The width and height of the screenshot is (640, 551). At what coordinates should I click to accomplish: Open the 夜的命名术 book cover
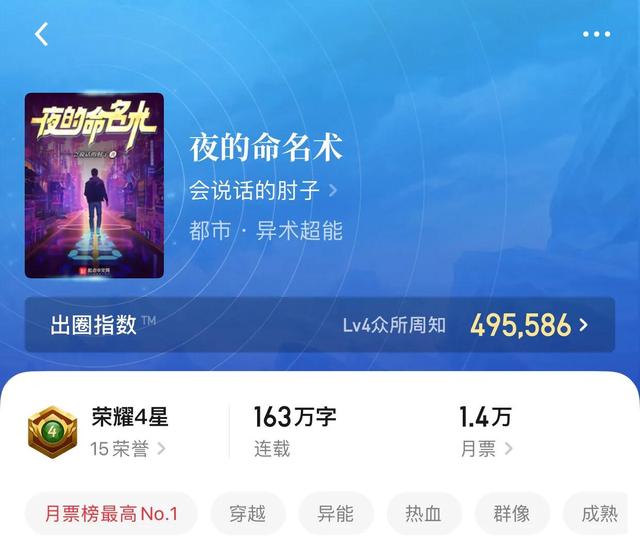coord(94,185)
